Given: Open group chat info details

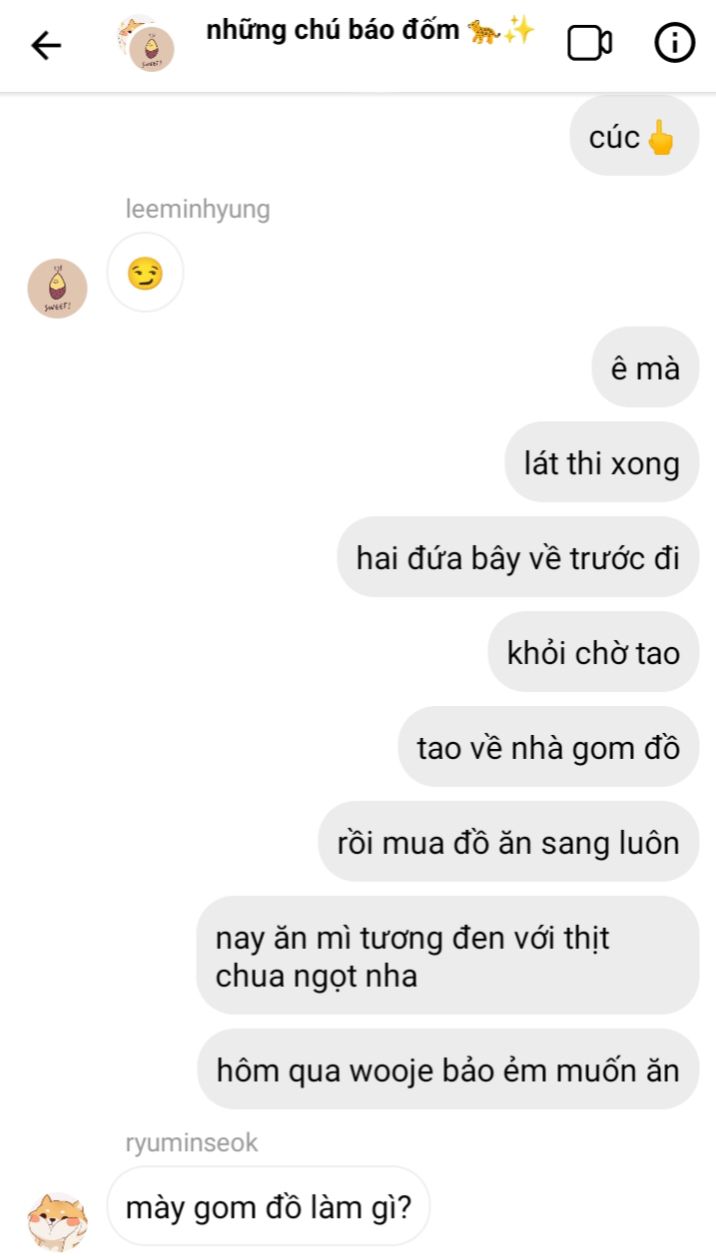Looking at the screenshot, I should click(x=674, y=43).
